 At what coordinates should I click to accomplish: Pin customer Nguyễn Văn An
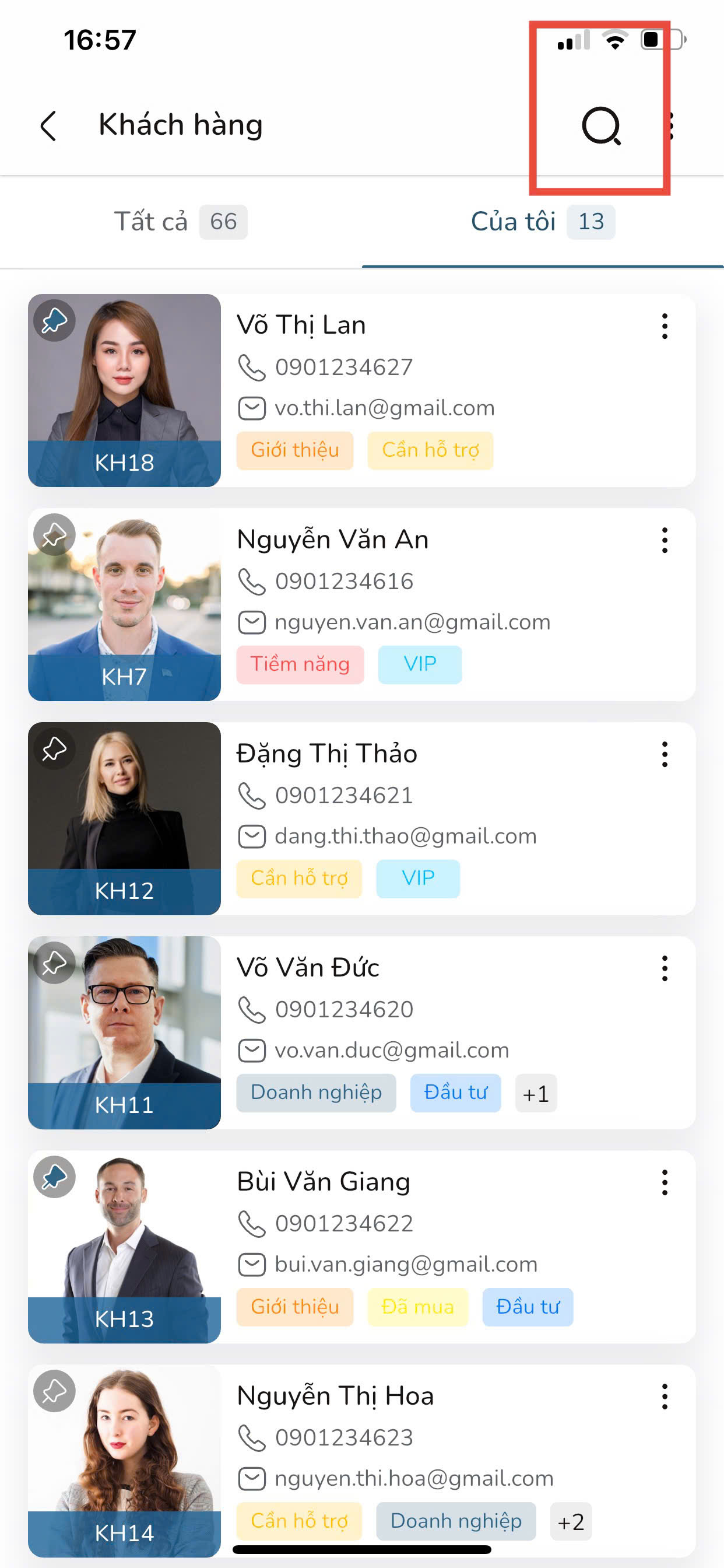[x=54, y=535]
